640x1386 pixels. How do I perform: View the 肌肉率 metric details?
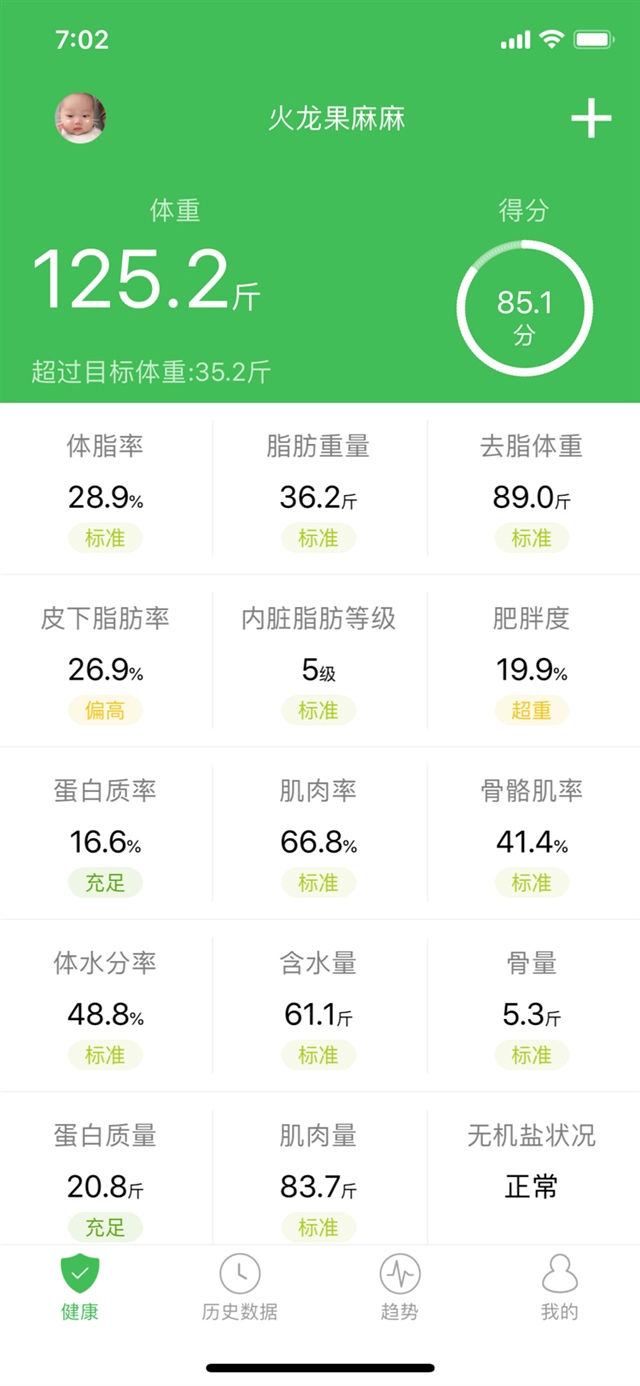(x=319, y=835)
